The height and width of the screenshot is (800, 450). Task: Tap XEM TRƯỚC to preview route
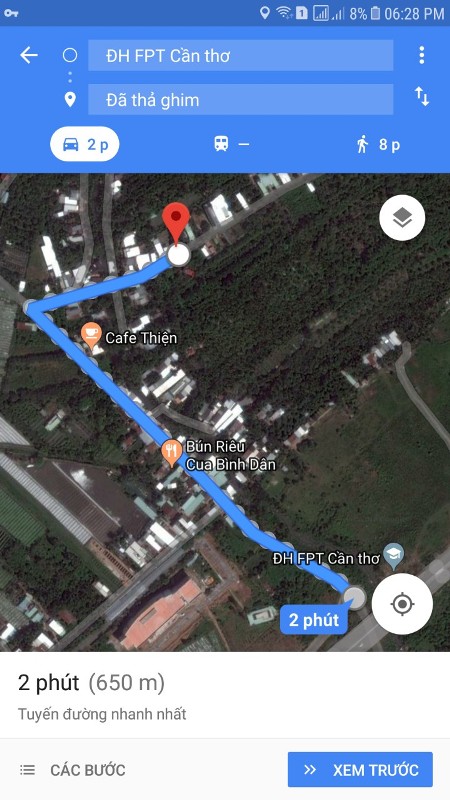(x=360, y=769)
